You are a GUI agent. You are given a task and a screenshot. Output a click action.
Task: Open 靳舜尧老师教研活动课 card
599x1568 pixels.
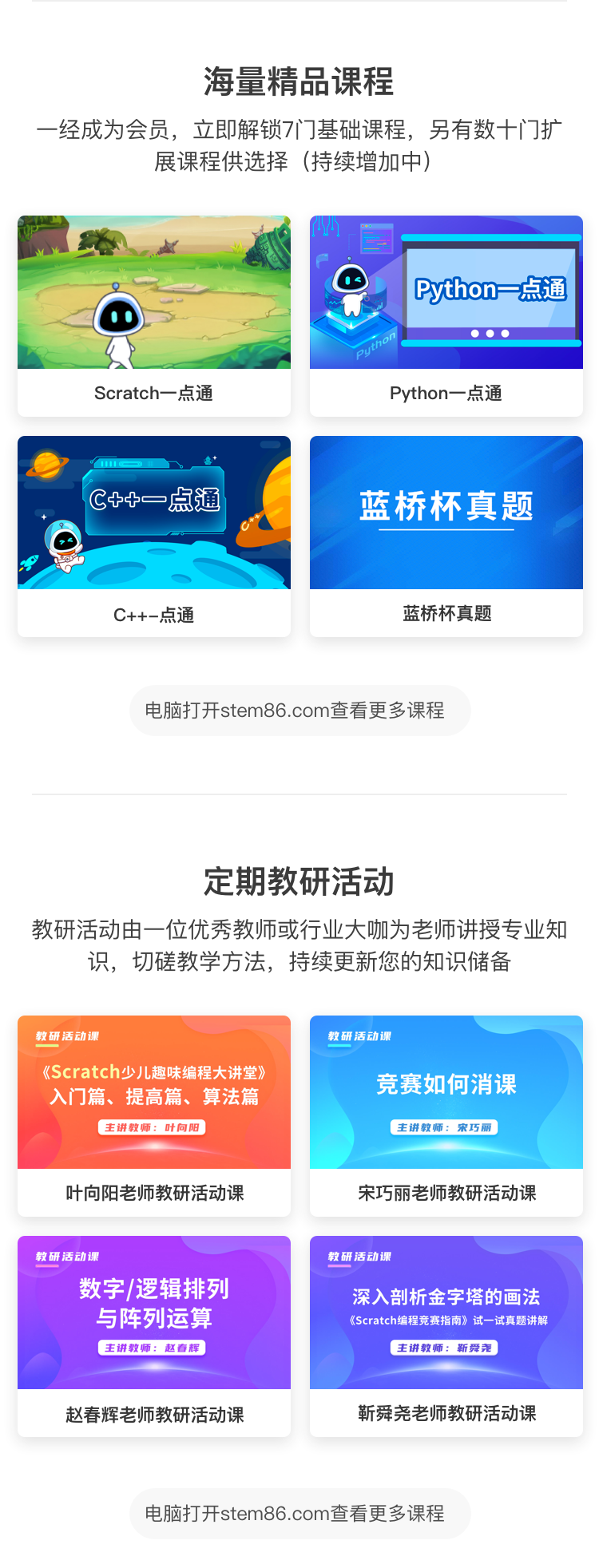click(x=446, y=1336)
